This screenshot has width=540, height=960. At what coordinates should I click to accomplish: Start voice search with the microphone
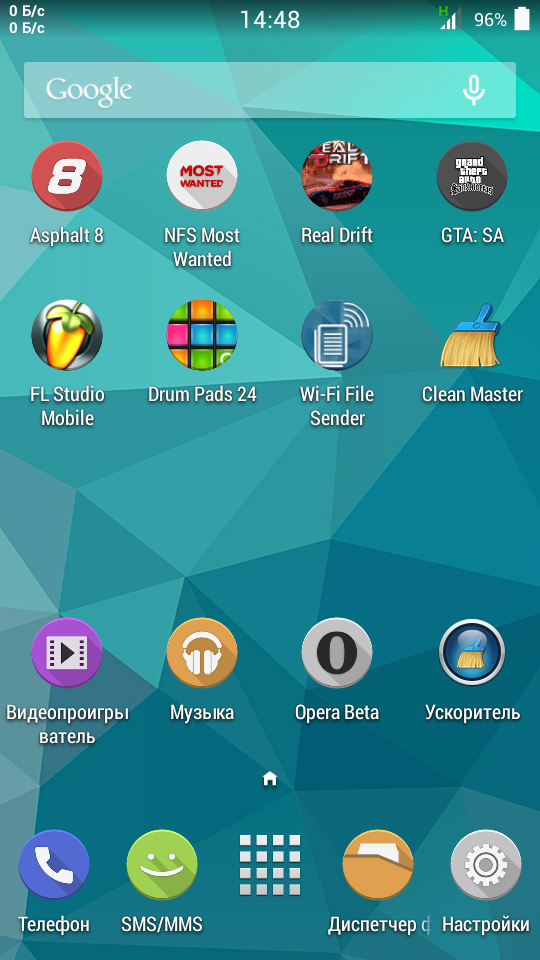tap(473, 90)
